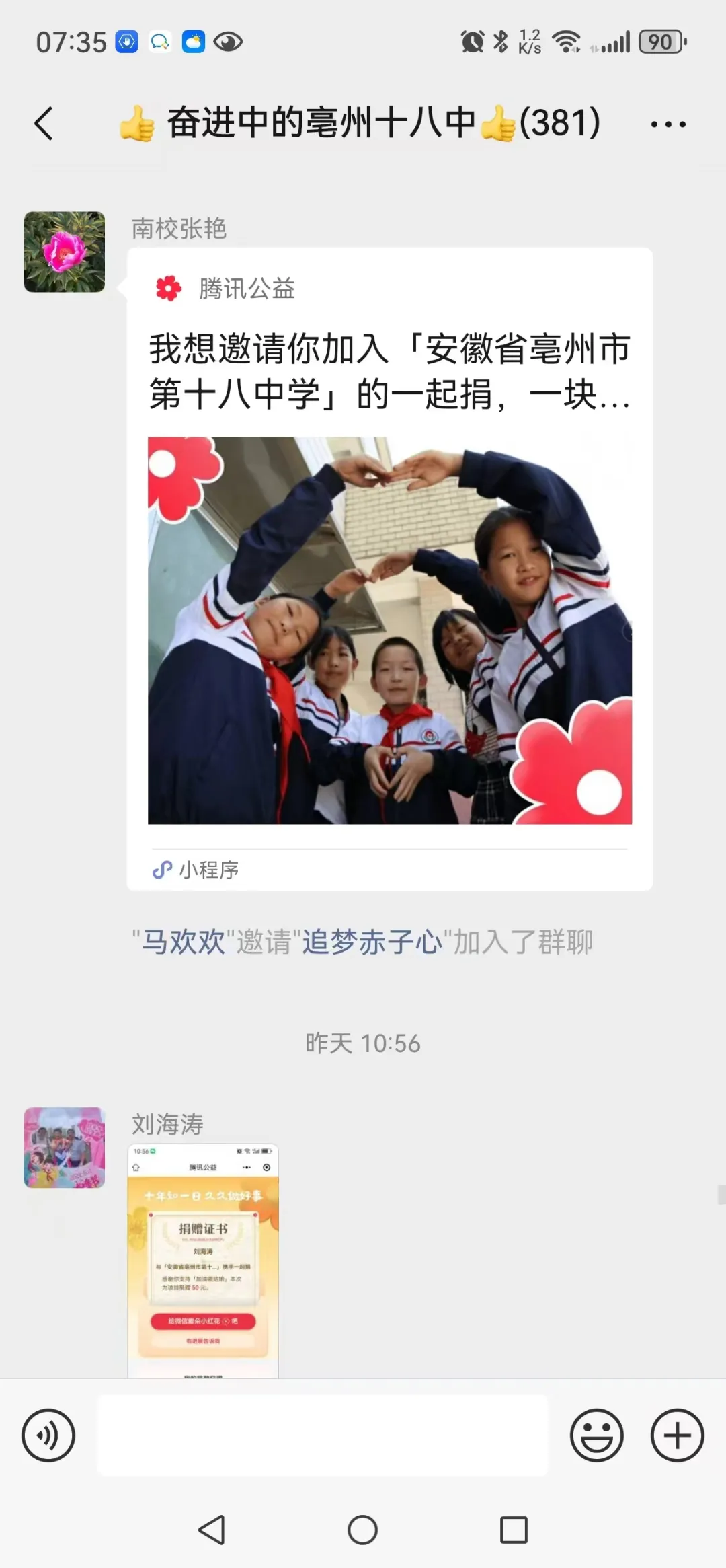Open 刘海涛's donation certificate image

(203, 1260)
